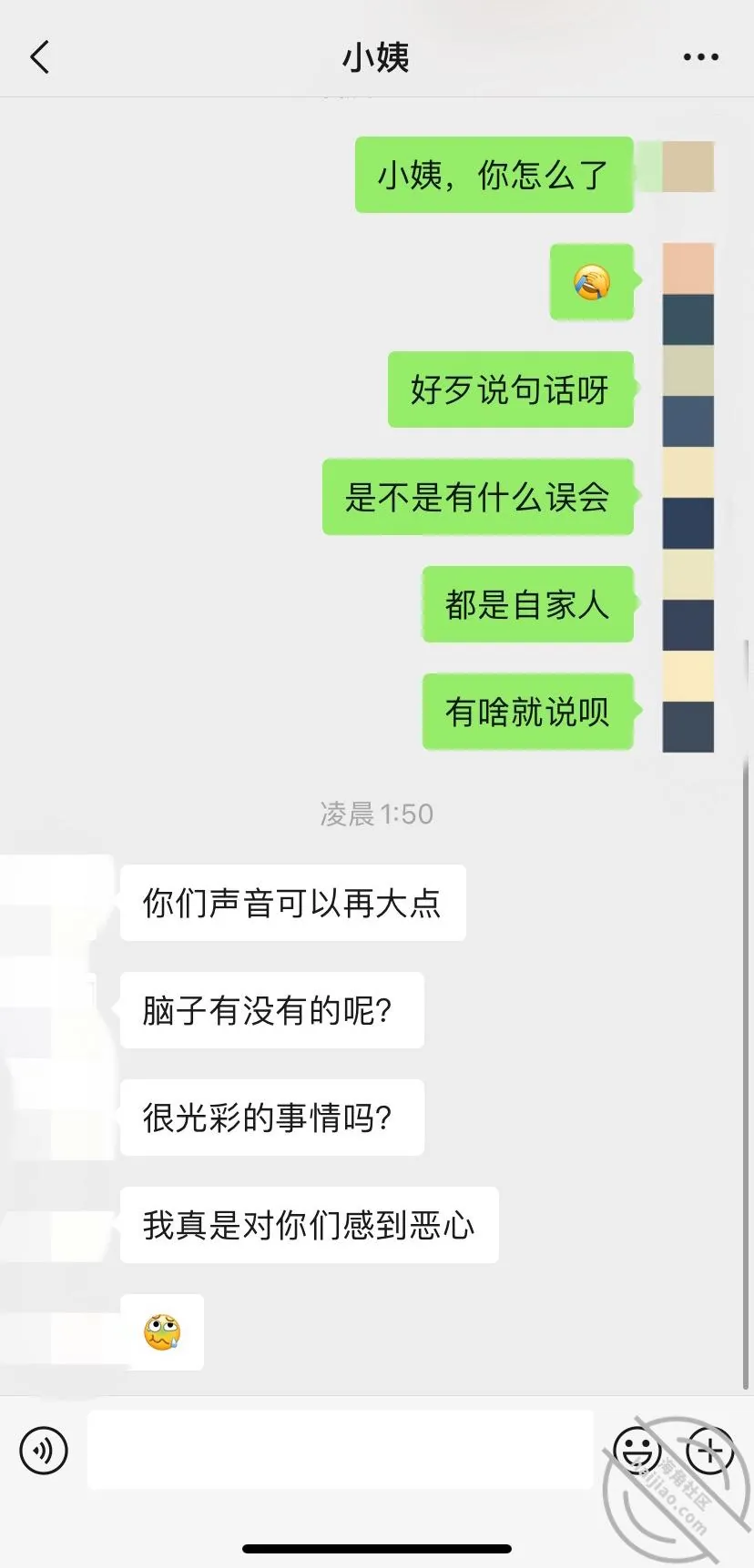754x1568 pixels.
Task: Go back using the top-left arrow
Action: [x=39, y=57]
